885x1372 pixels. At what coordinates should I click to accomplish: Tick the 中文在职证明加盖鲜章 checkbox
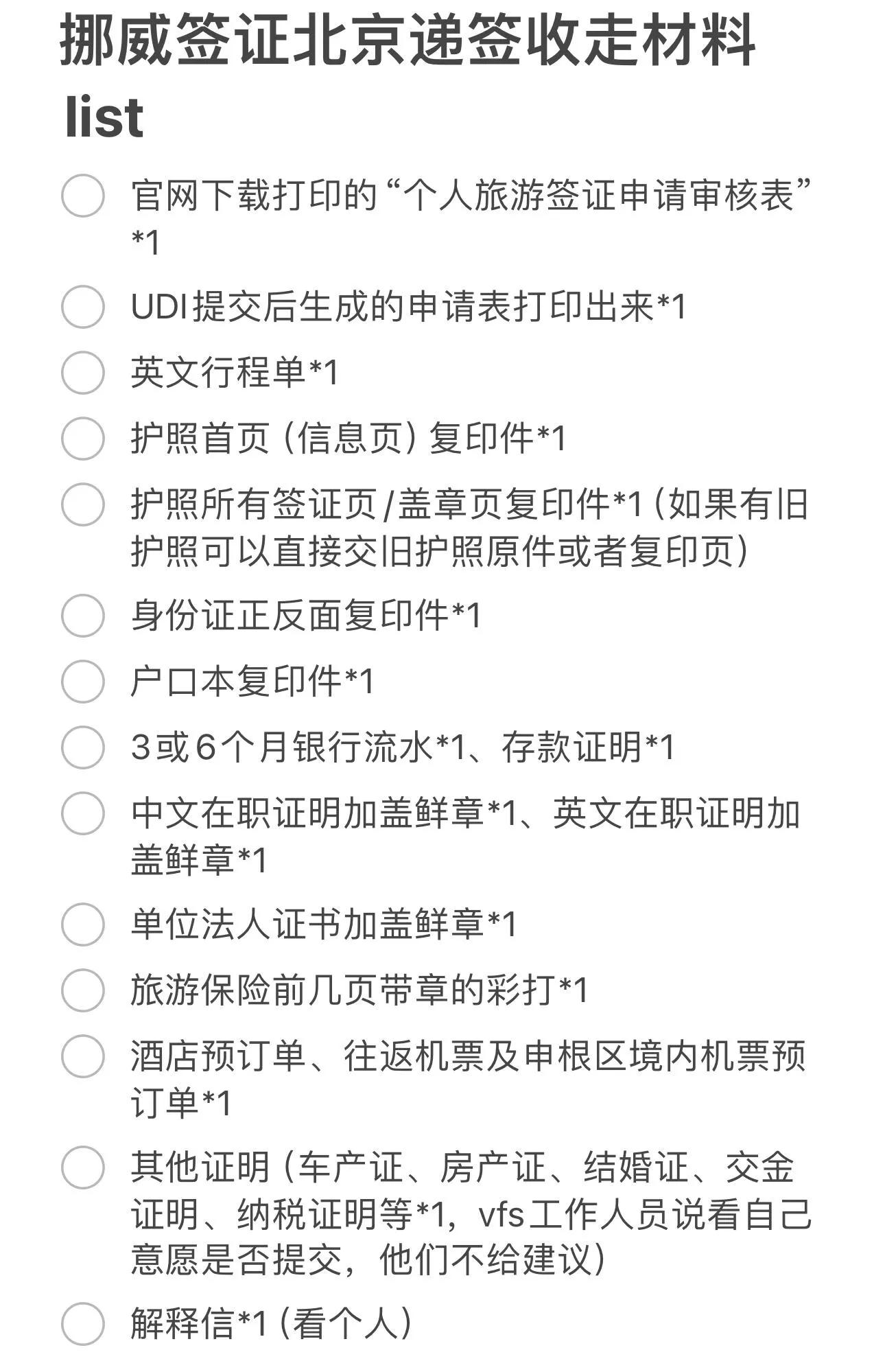coord(83,813)
